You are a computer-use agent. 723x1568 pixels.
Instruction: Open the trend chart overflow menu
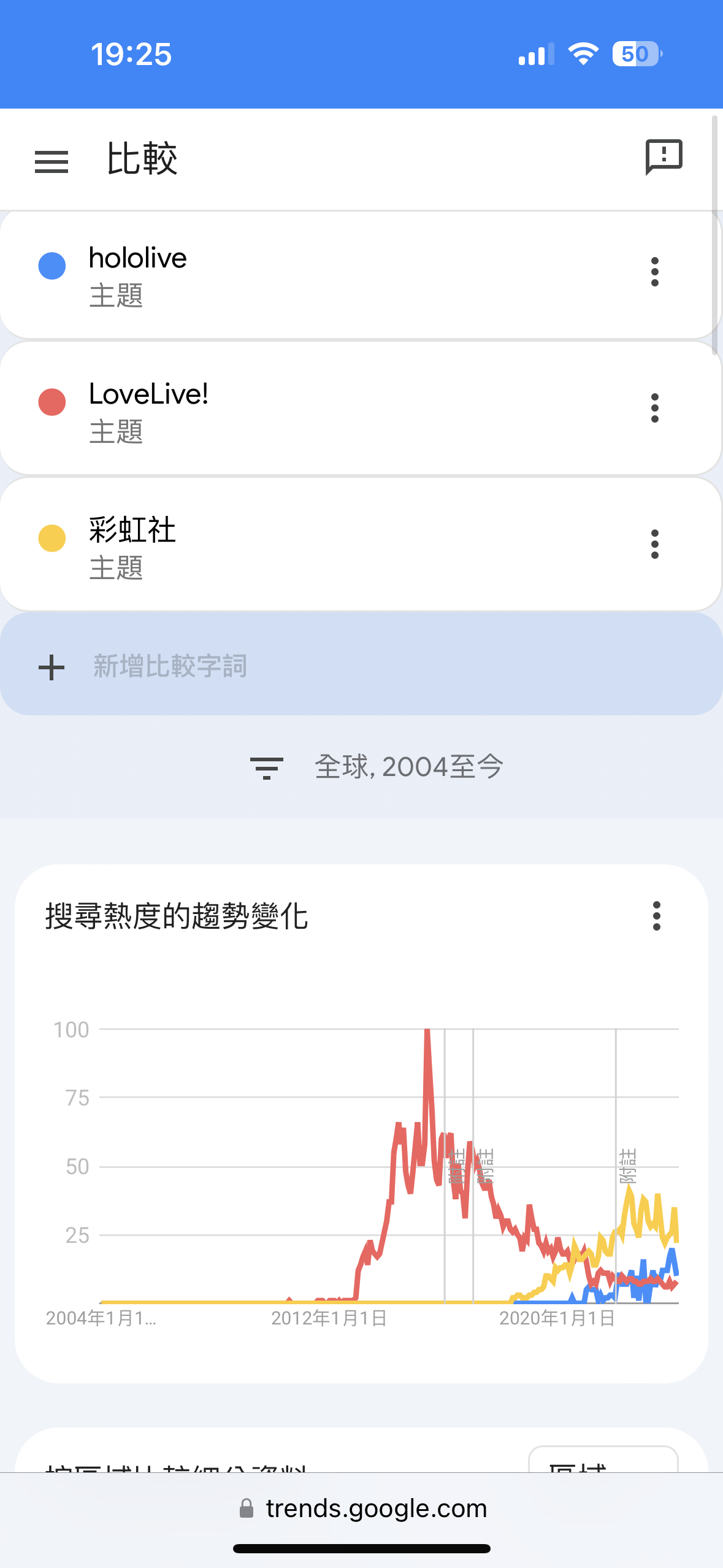[x=657, y=916]
